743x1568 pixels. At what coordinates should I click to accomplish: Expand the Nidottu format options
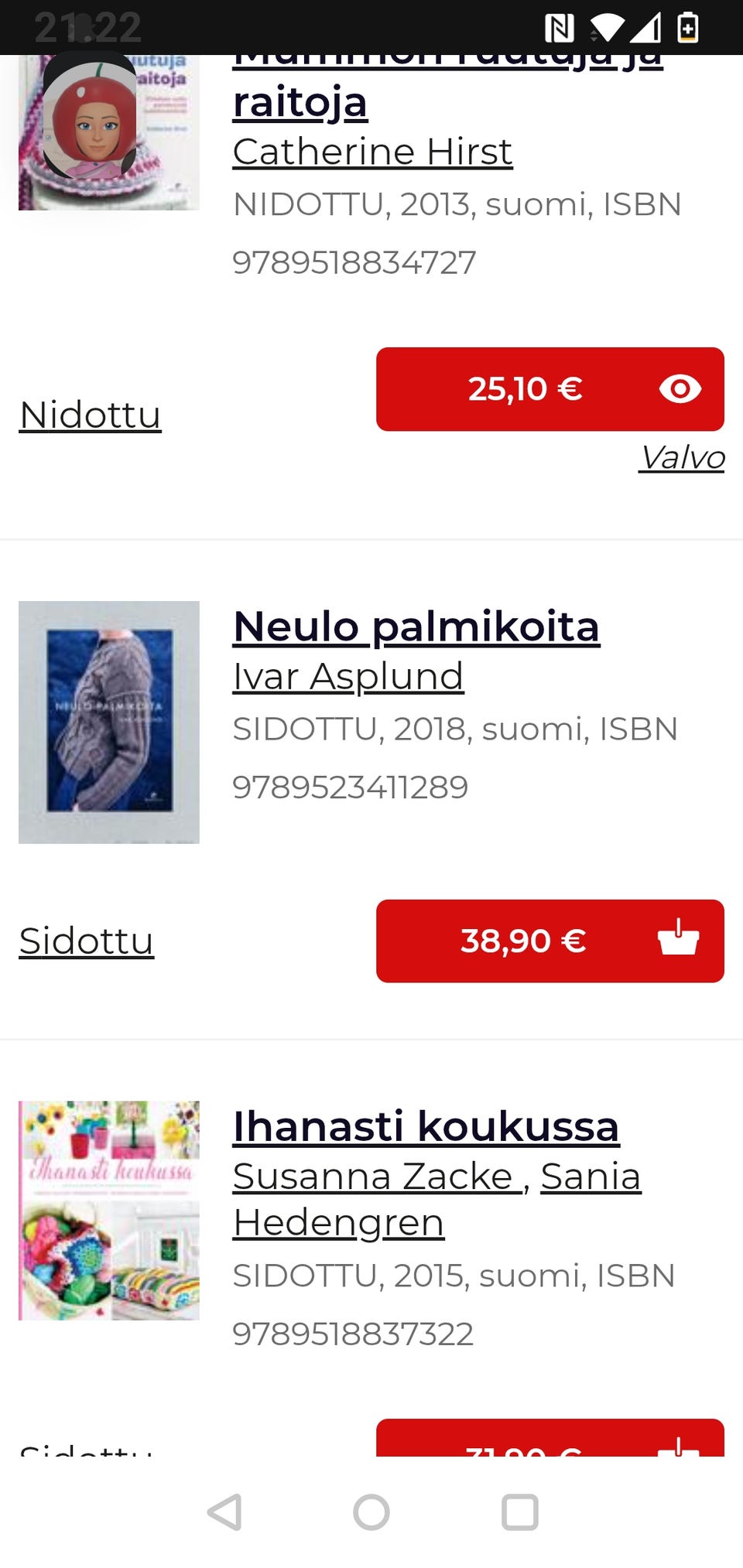[x=89, y=413]
